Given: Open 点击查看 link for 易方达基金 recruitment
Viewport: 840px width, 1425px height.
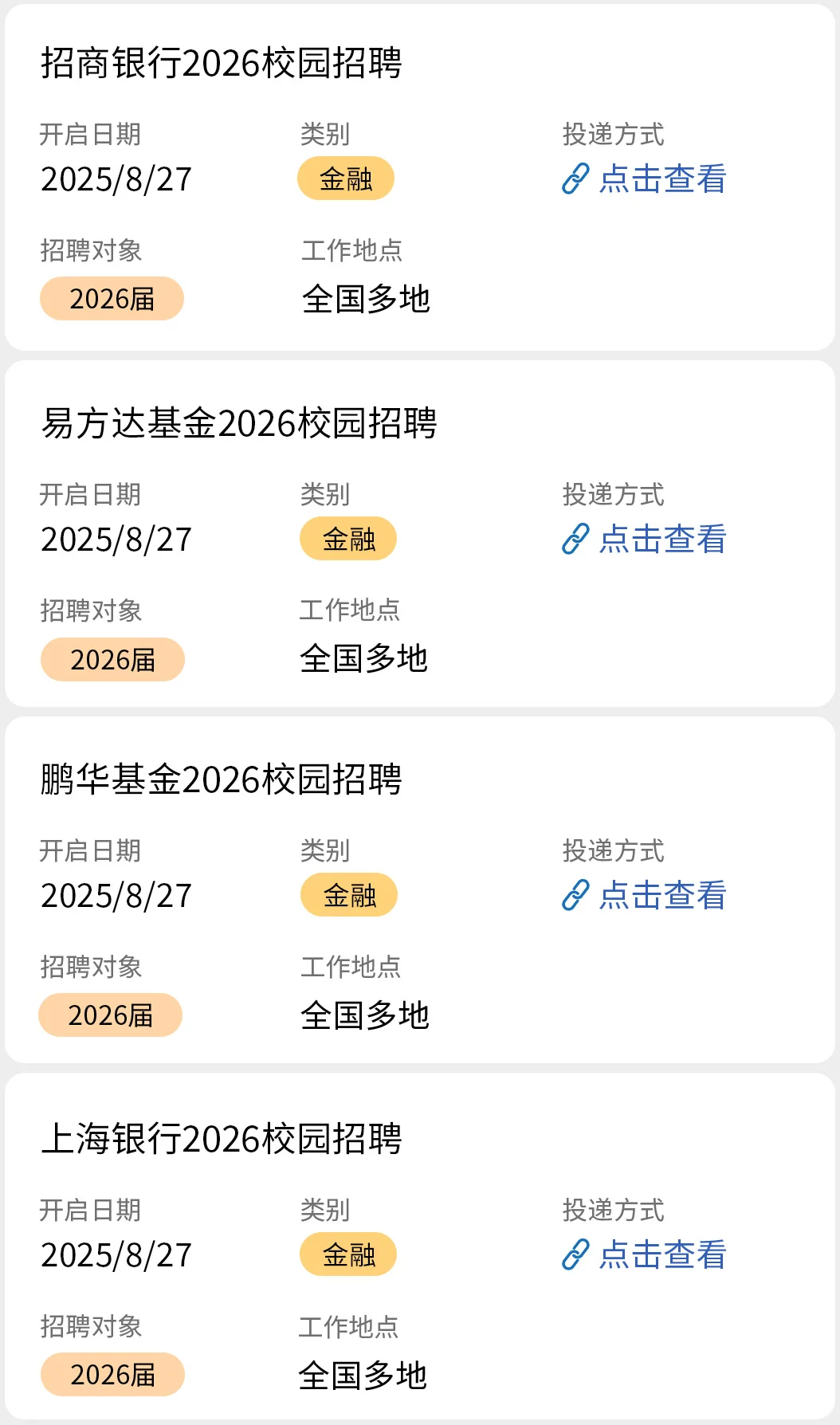Looking at the screenshot, I should (646, 540).
